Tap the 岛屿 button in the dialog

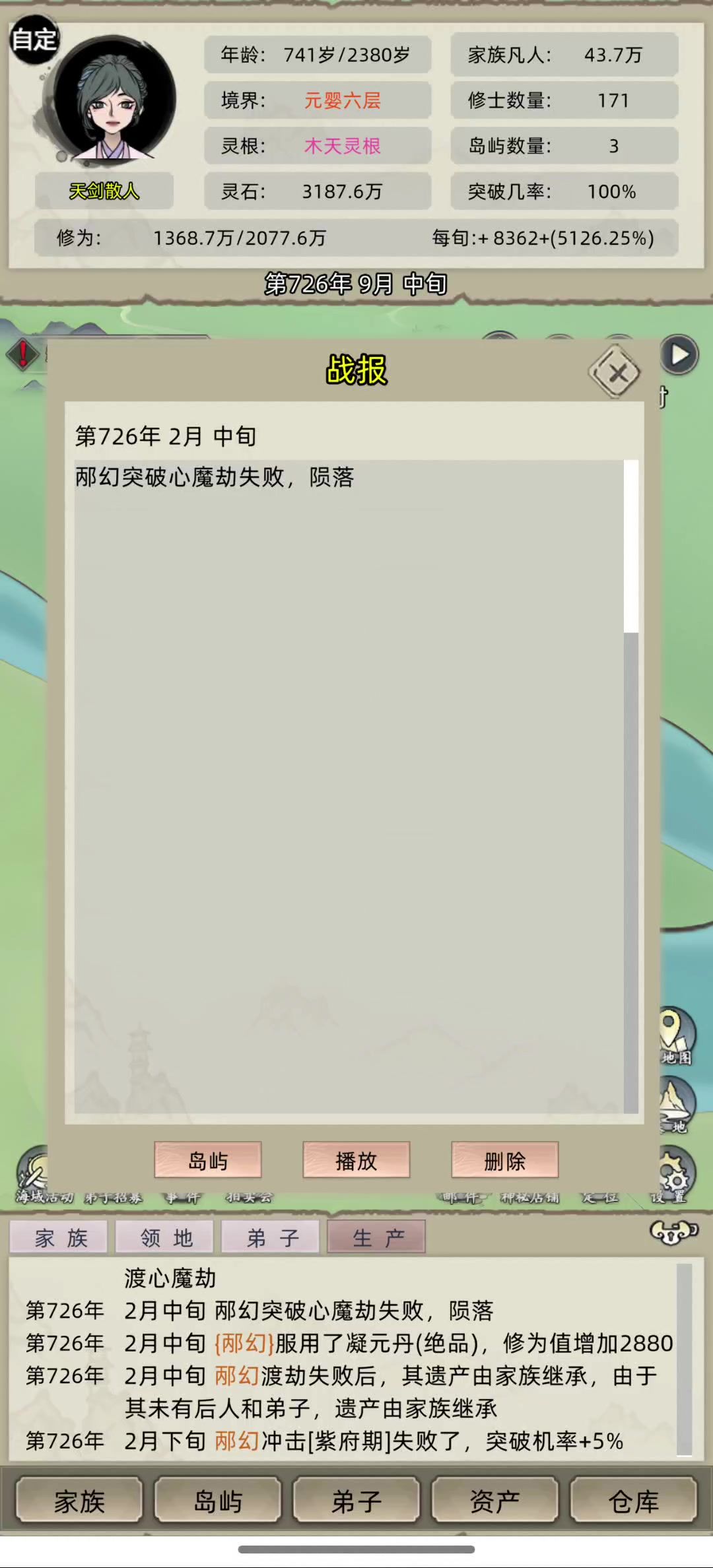[208, 1160]
